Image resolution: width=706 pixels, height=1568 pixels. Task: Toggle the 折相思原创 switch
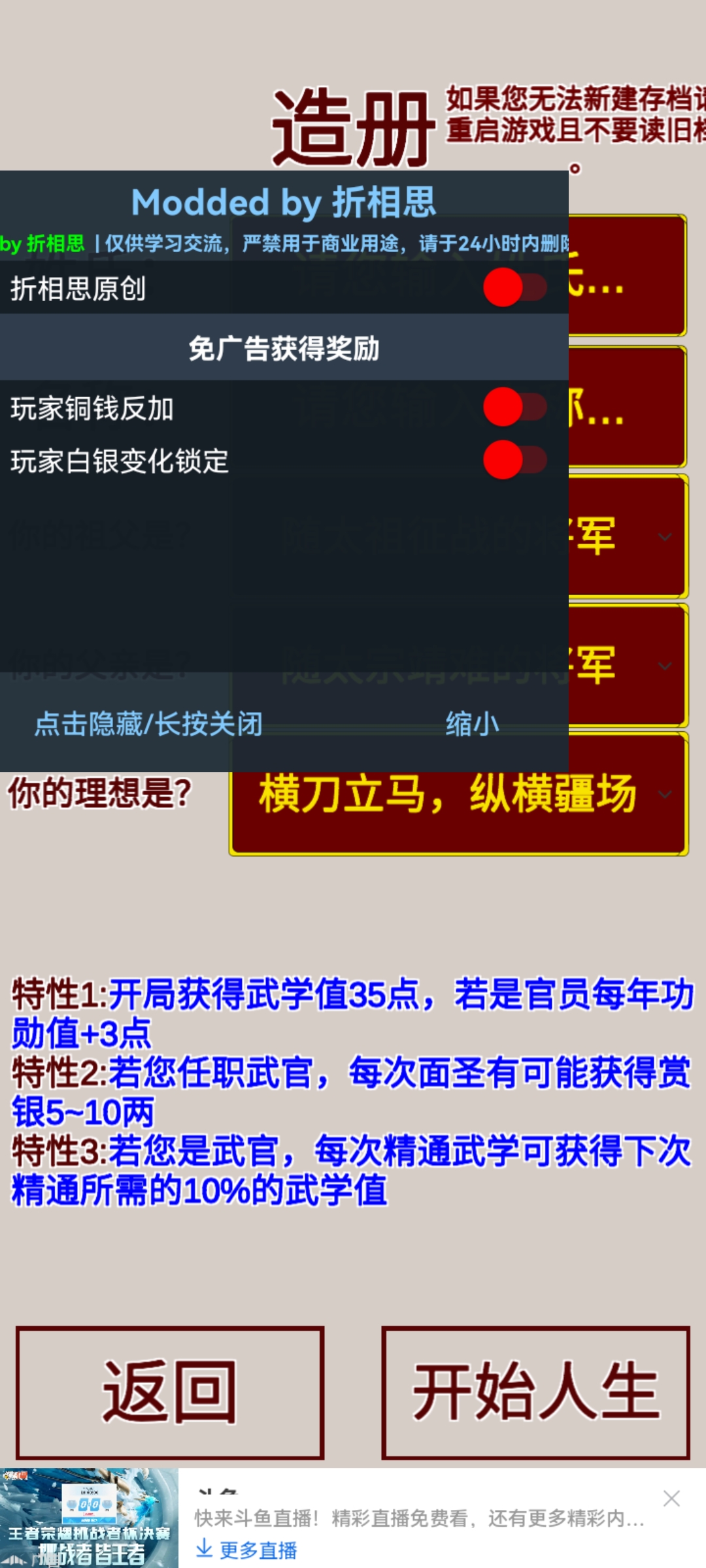pyautogui.click(x=515, y=287)
